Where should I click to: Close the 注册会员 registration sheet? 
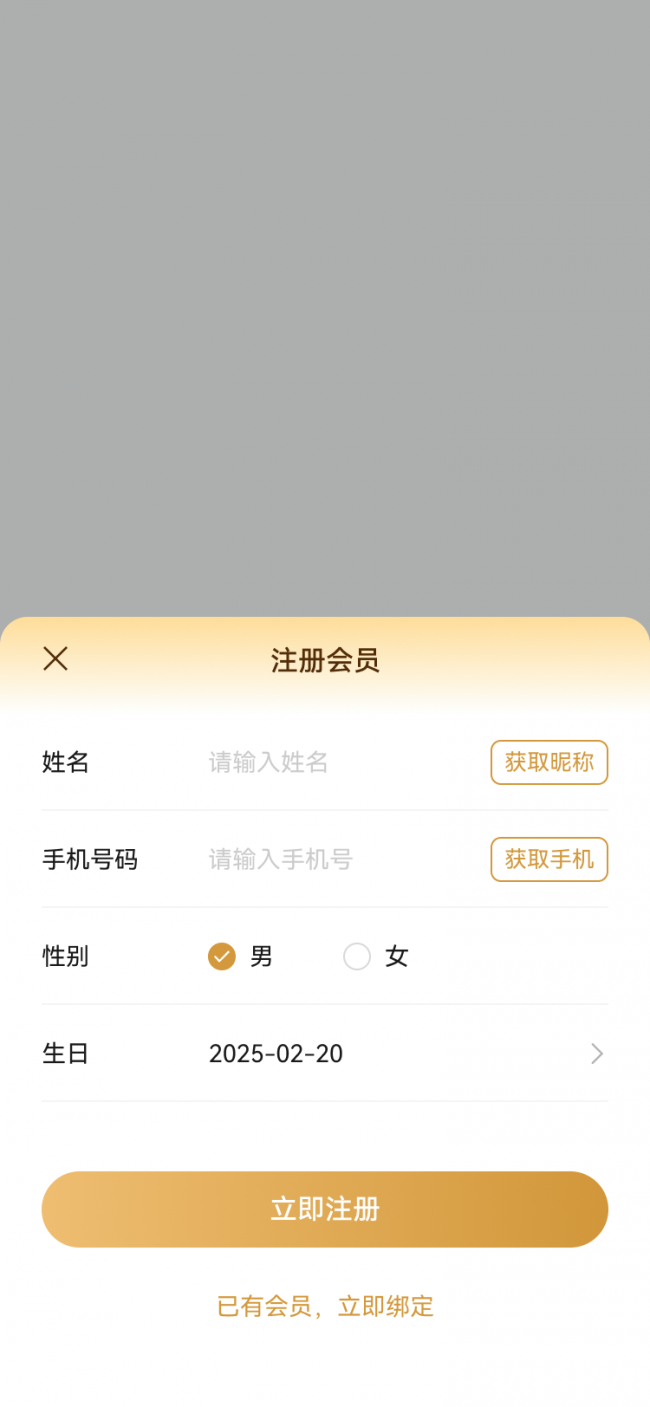tap(55, 658)
